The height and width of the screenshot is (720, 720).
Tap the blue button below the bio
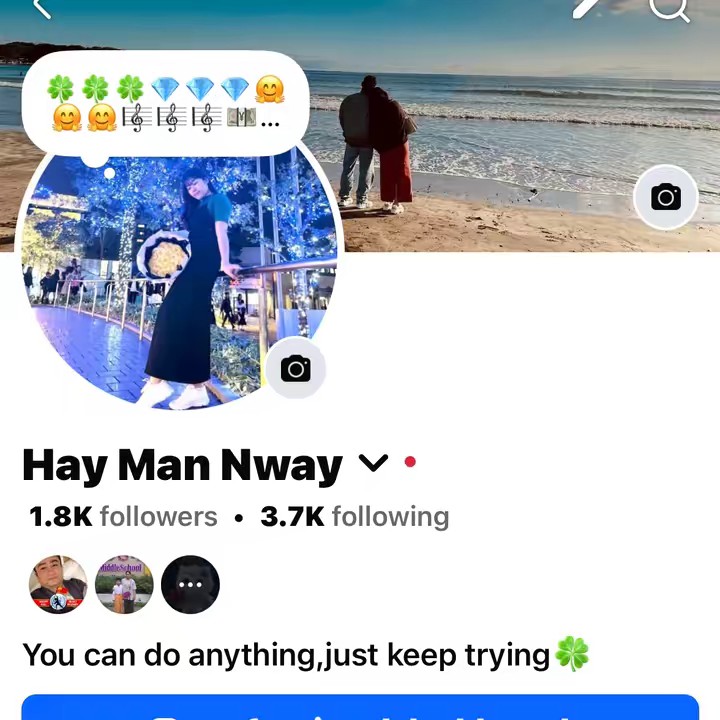click(x=360, y=708)
